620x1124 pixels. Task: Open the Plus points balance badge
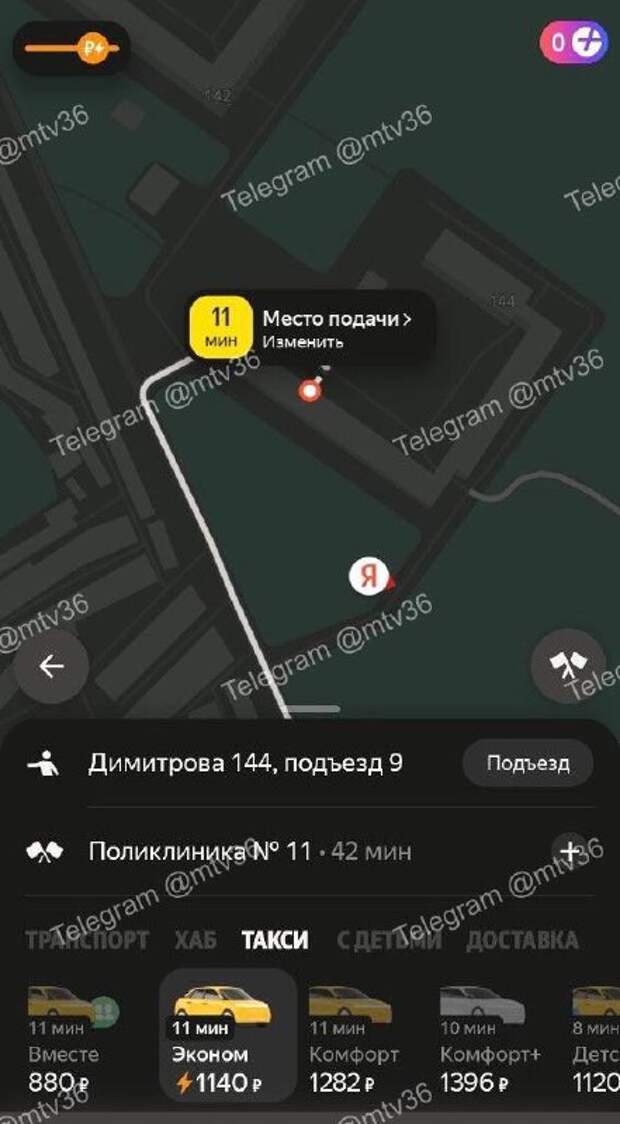tap(573, 43)
